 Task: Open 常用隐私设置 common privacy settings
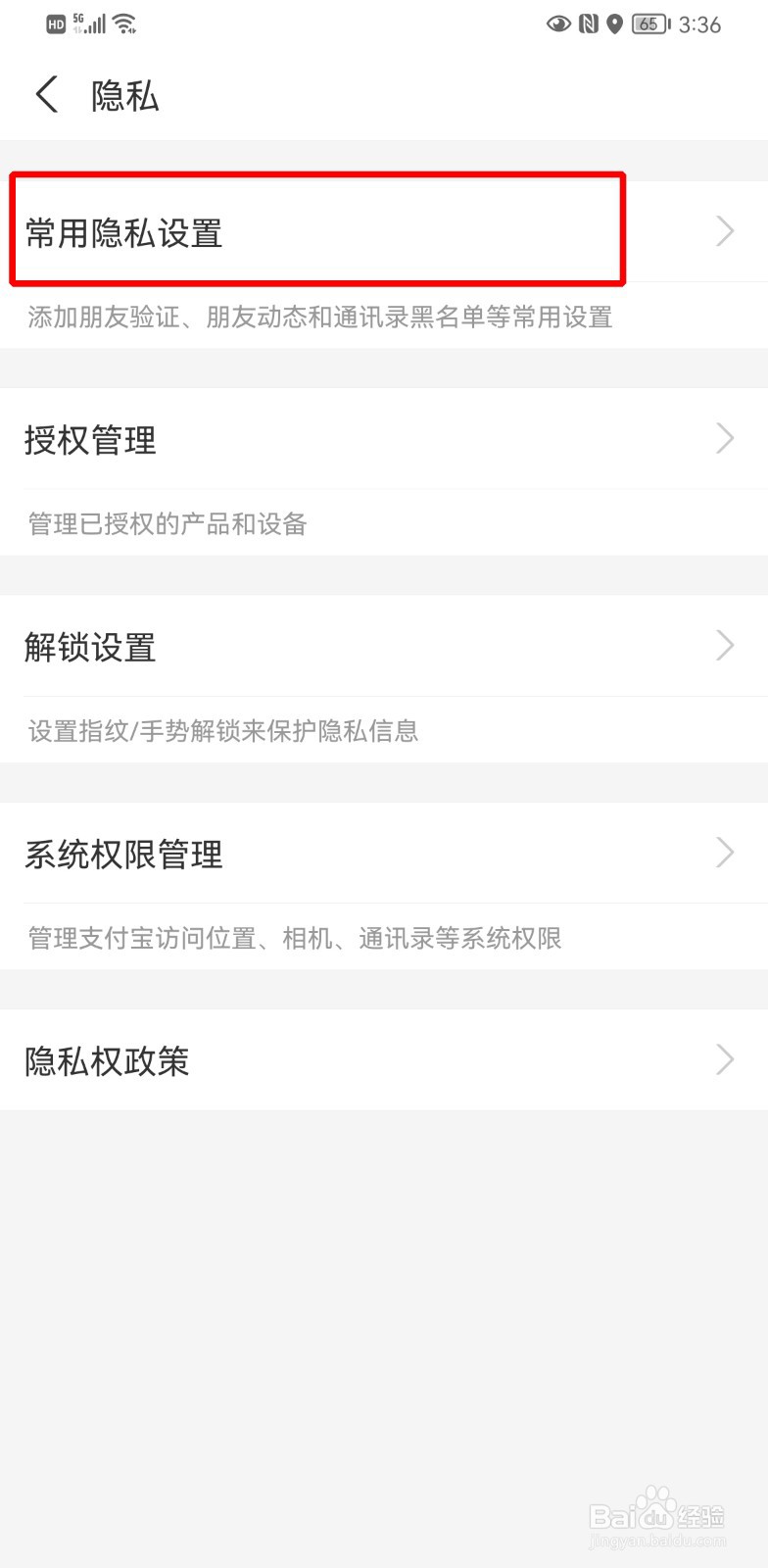point(125,233)
